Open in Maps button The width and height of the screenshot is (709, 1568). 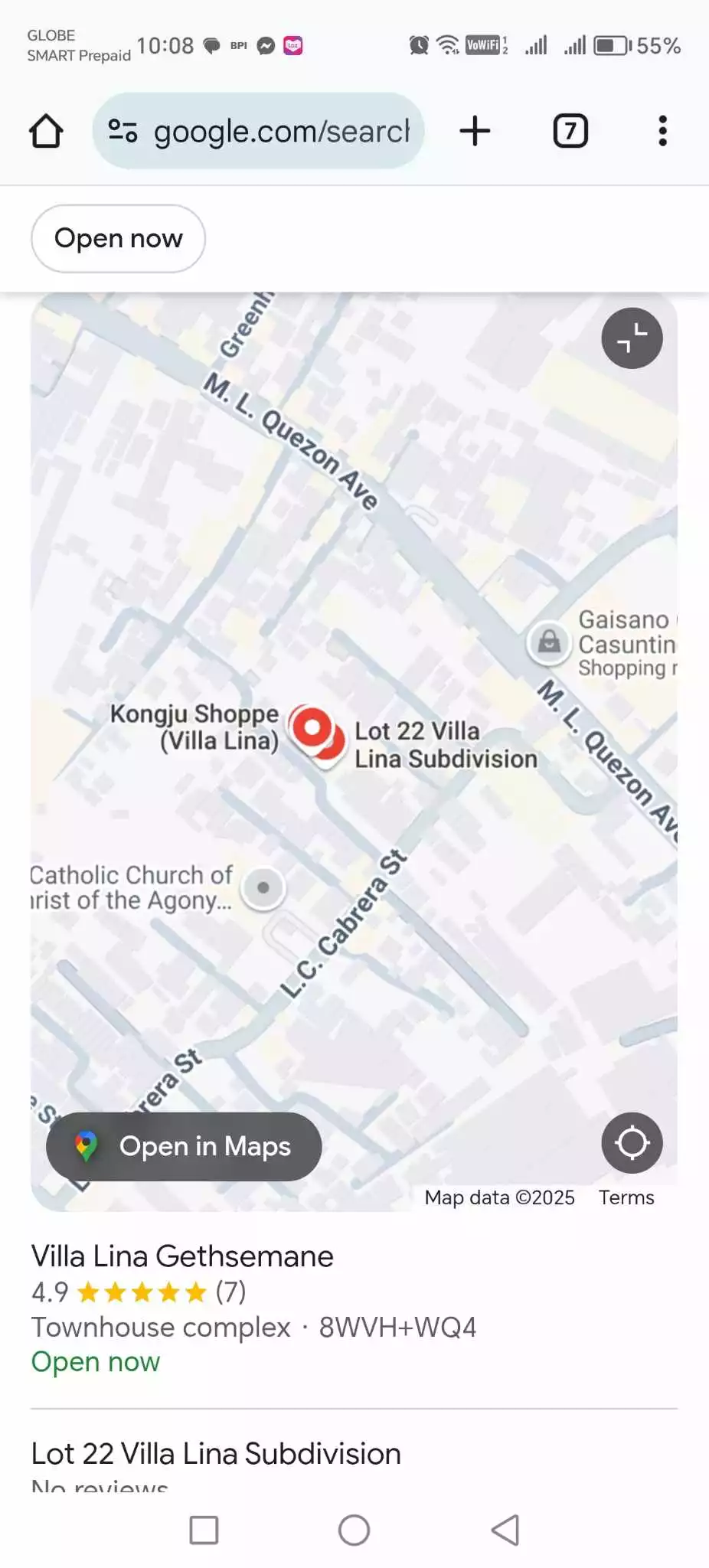[x=184, y=1146]
